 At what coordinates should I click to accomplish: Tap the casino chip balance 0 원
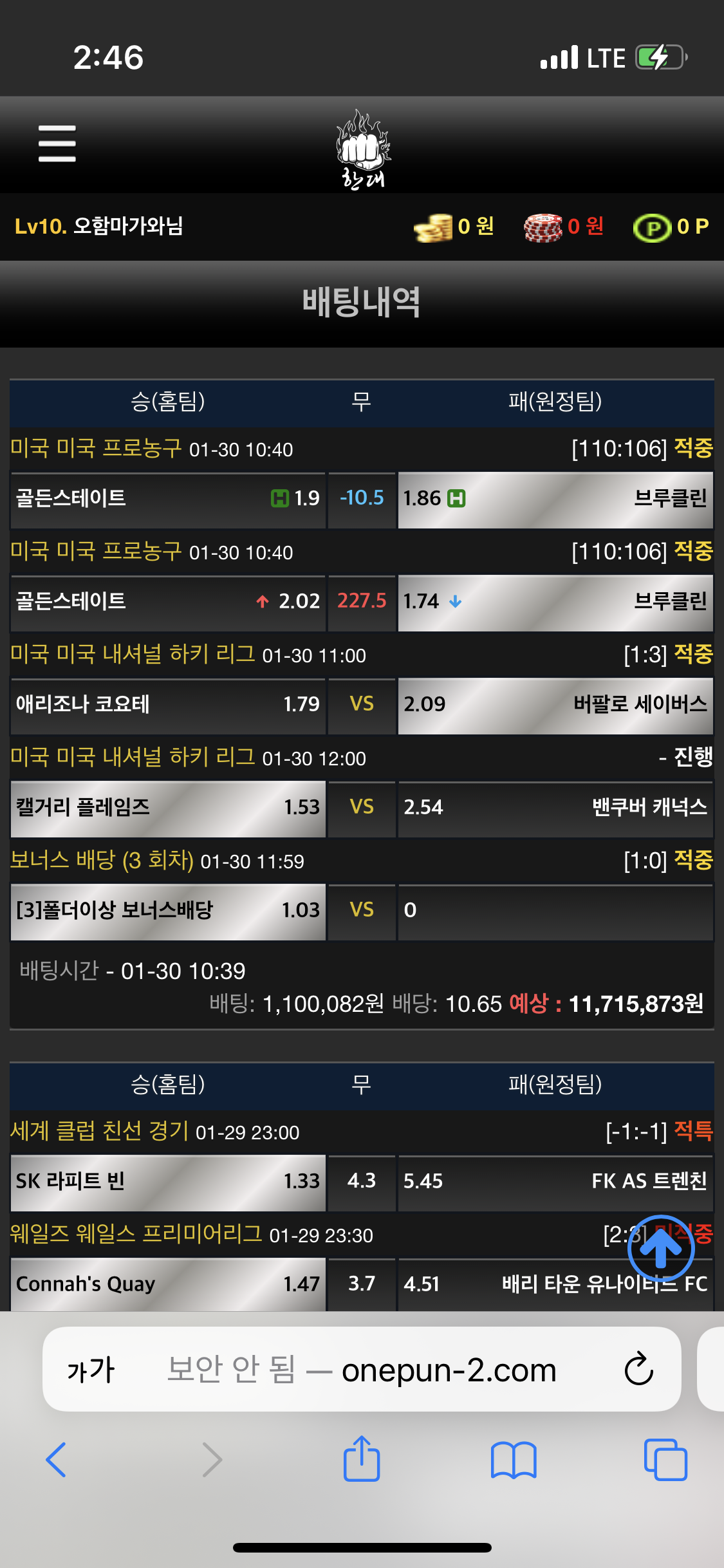coord(564,227)
